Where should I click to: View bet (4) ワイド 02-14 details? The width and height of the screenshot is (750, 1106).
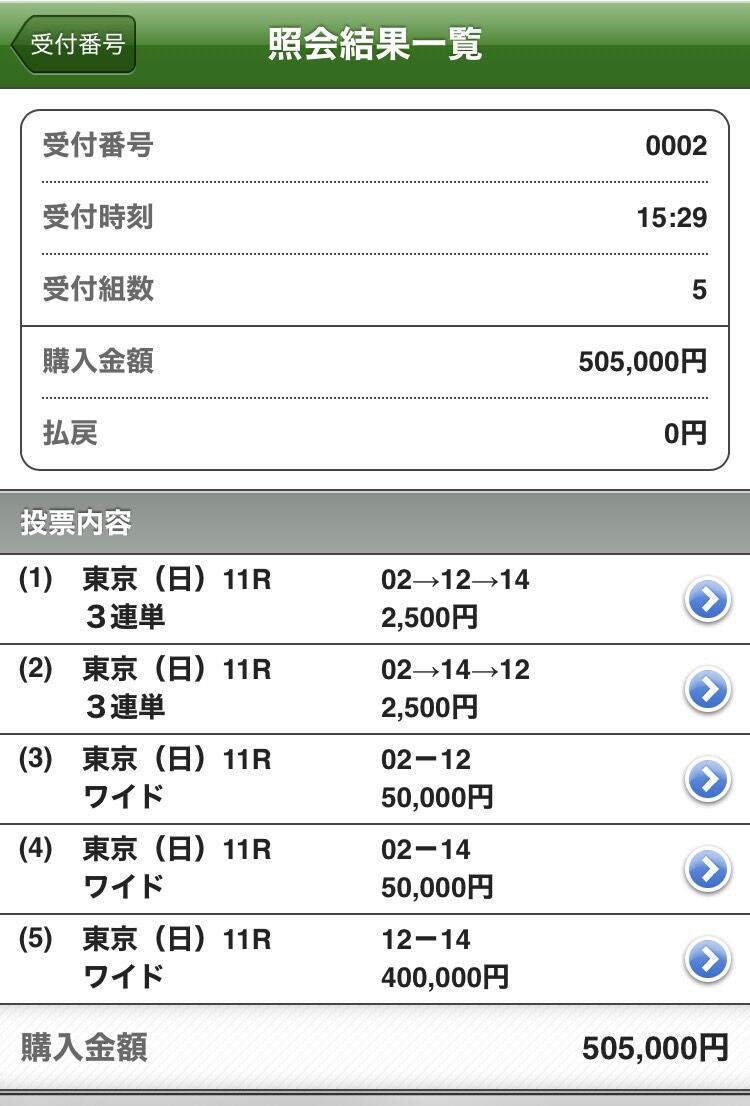[x=375, y=869]
